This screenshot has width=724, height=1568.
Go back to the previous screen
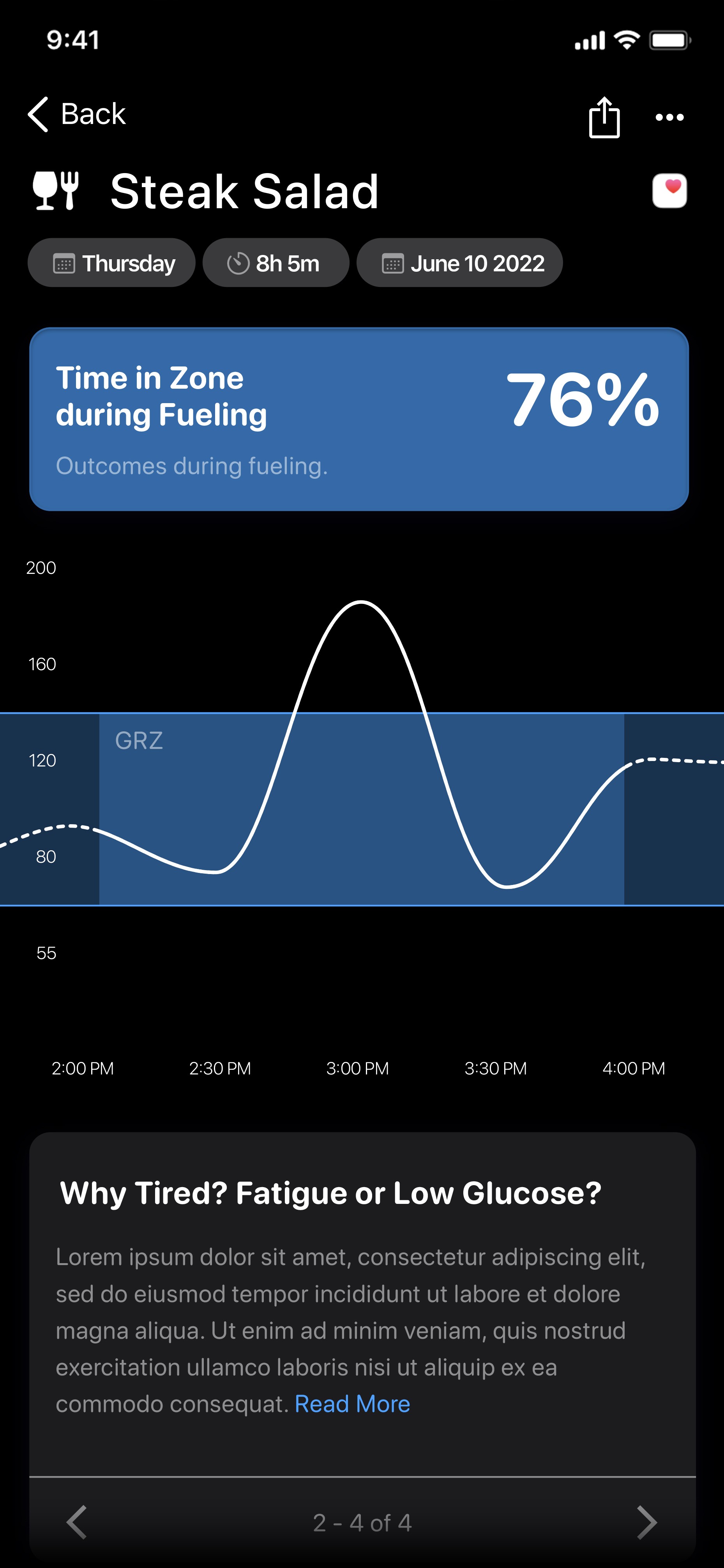[77, 114]
